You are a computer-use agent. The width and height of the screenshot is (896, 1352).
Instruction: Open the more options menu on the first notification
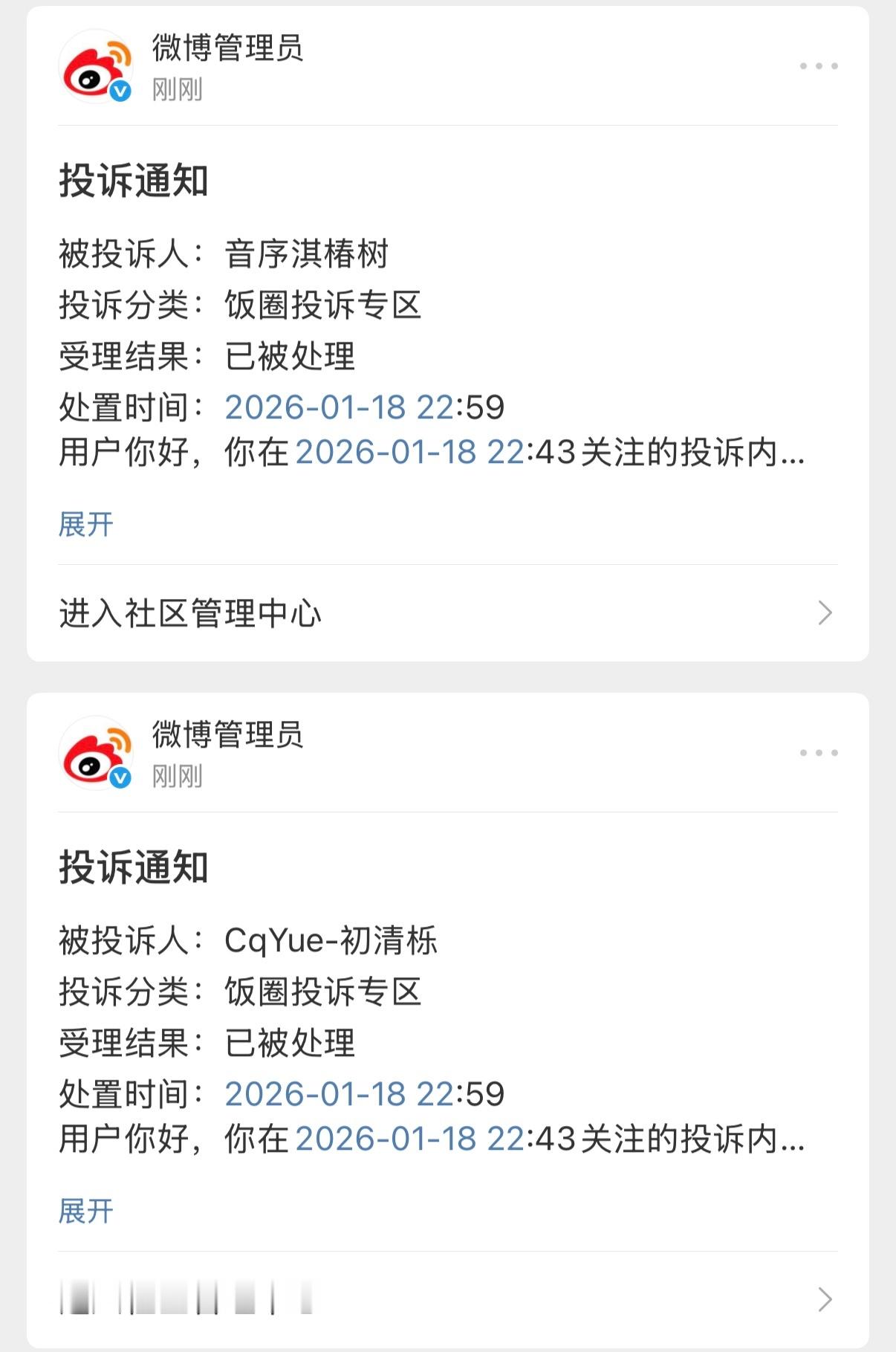click(x=818, y=65)
